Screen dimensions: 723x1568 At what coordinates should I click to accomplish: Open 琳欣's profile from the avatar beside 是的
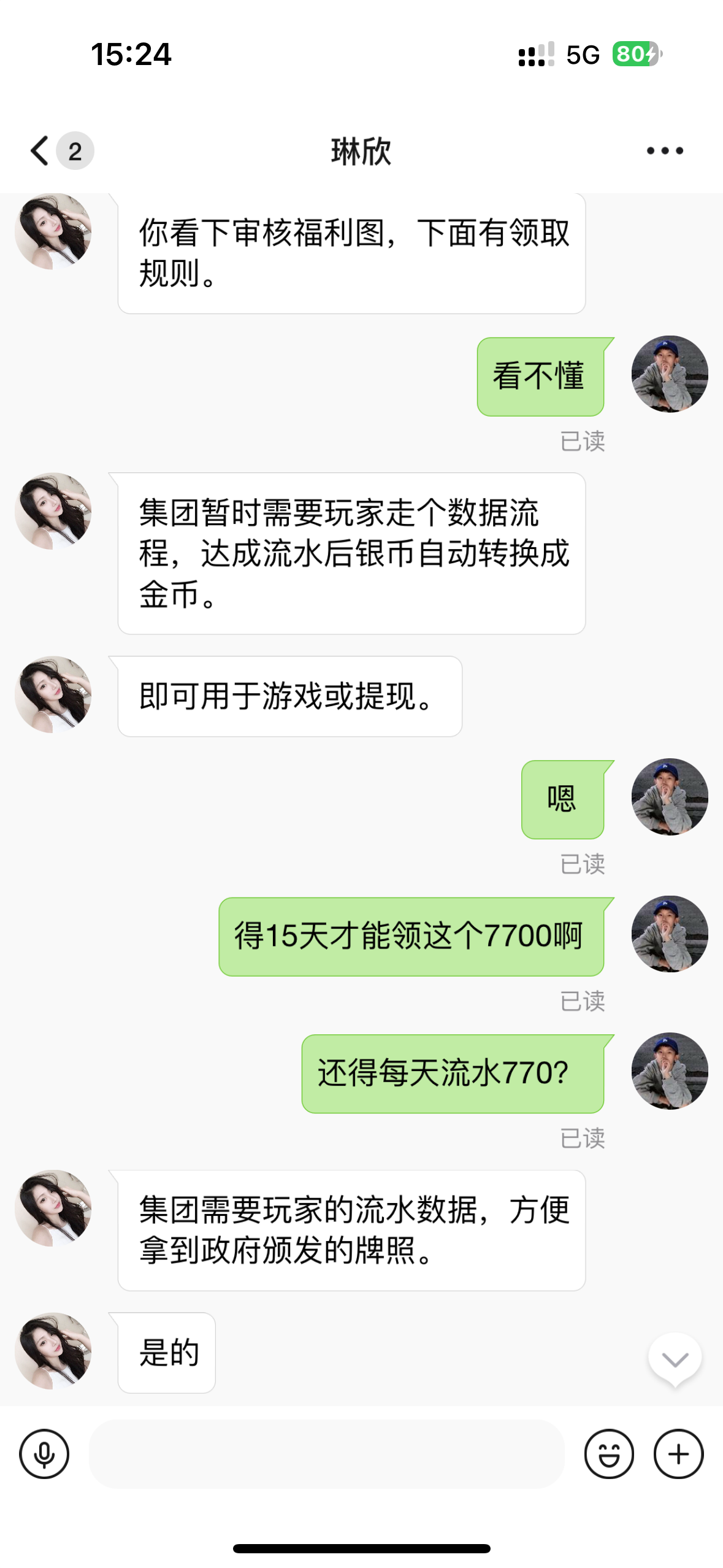[53, 1351]
